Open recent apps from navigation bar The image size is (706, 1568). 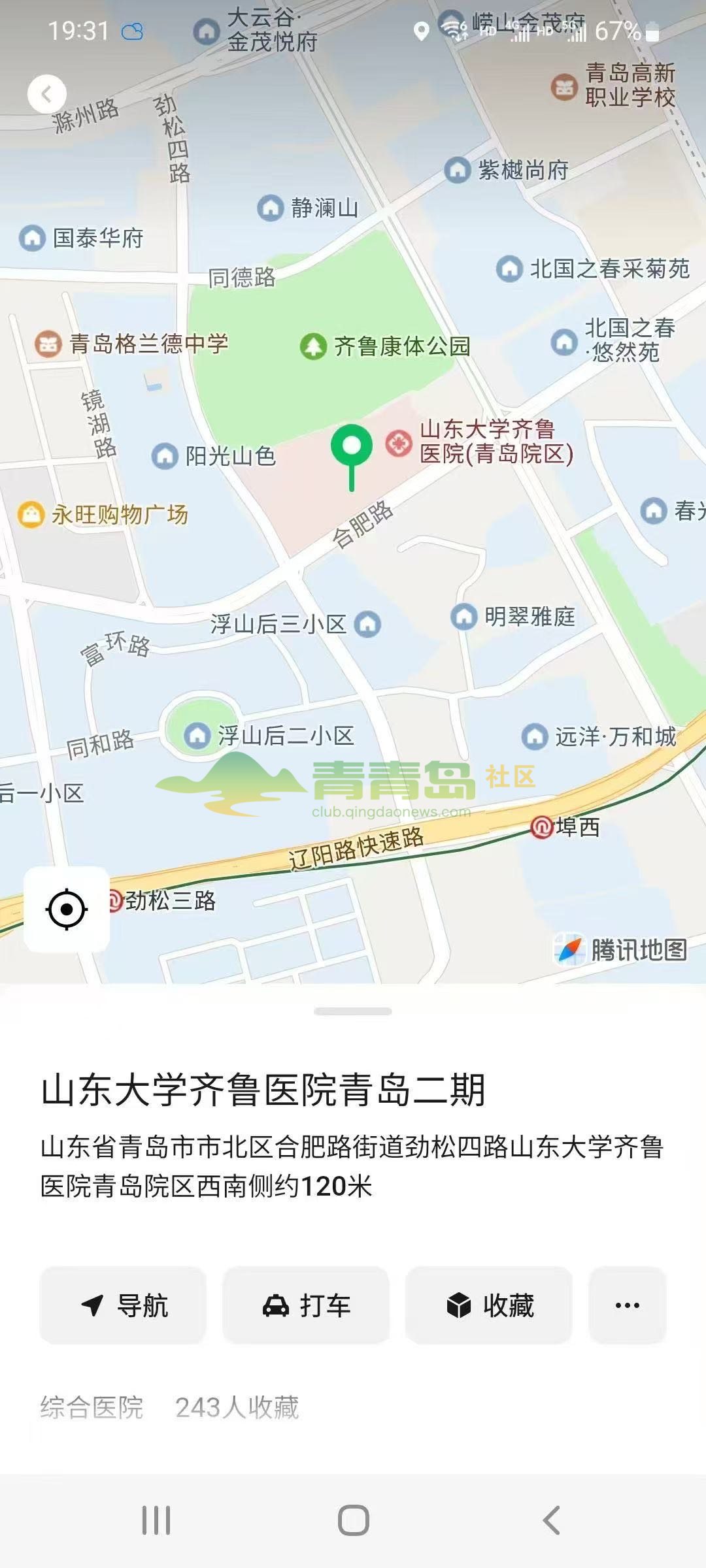pos(156,1520)
